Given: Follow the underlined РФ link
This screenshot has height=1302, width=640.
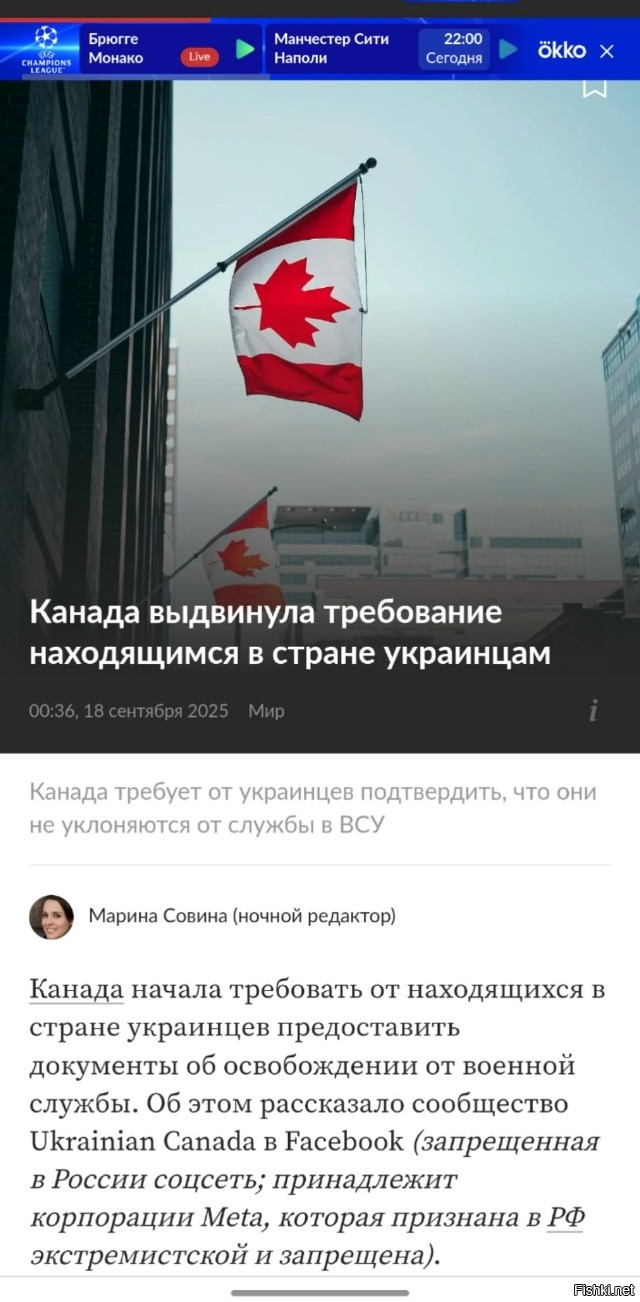Looking at the screenshot, I should pyautogui.click(x=565, y=1217).
